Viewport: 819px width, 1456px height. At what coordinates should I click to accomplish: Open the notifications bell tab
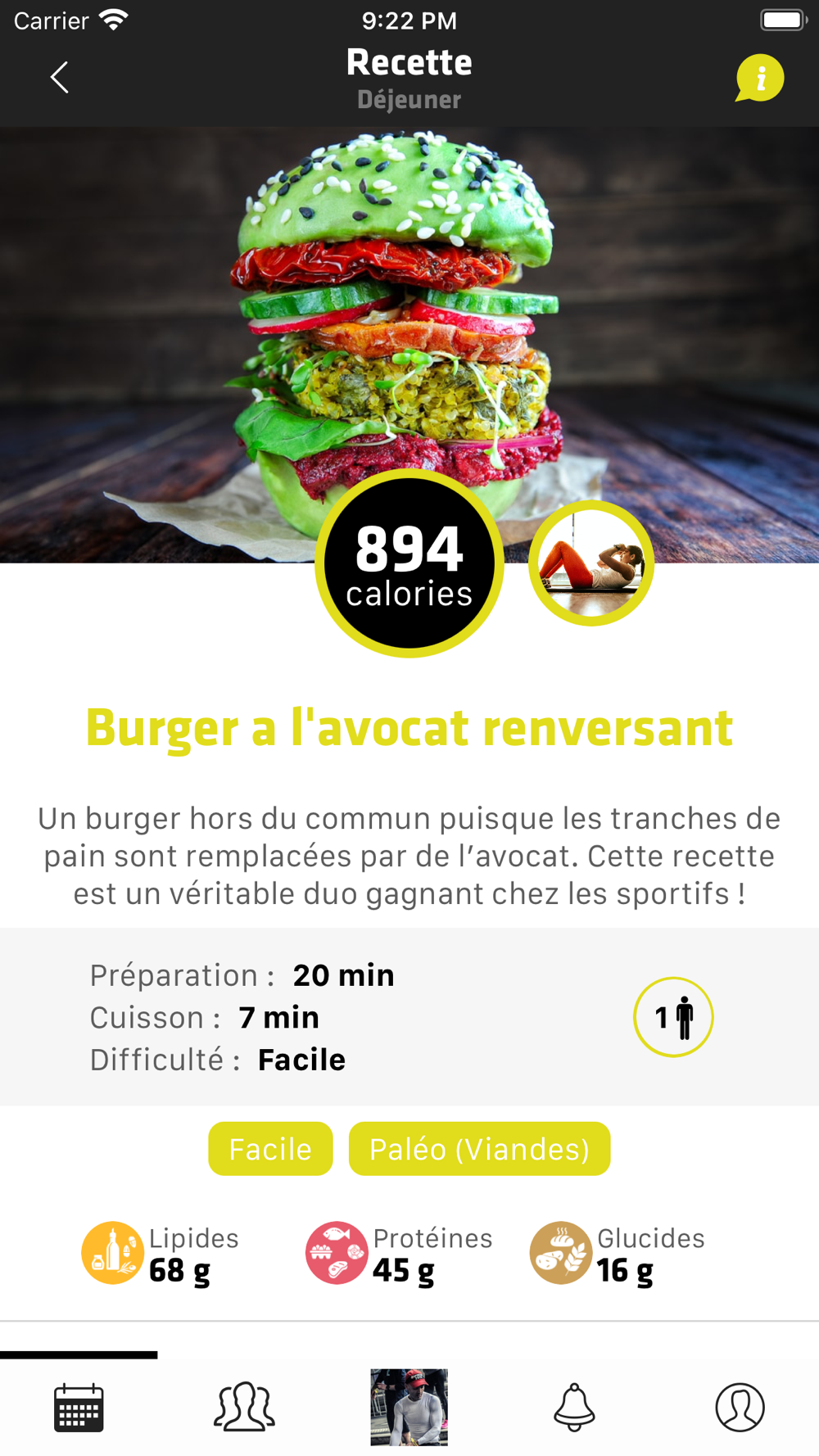click(x=574, y=1407)
